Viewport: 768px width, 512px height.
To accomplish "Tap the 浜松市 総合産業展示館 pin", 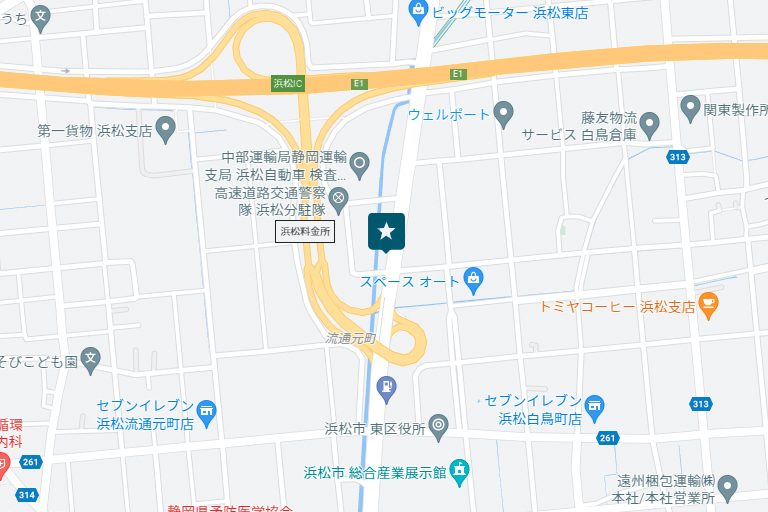I will point(459,470).
